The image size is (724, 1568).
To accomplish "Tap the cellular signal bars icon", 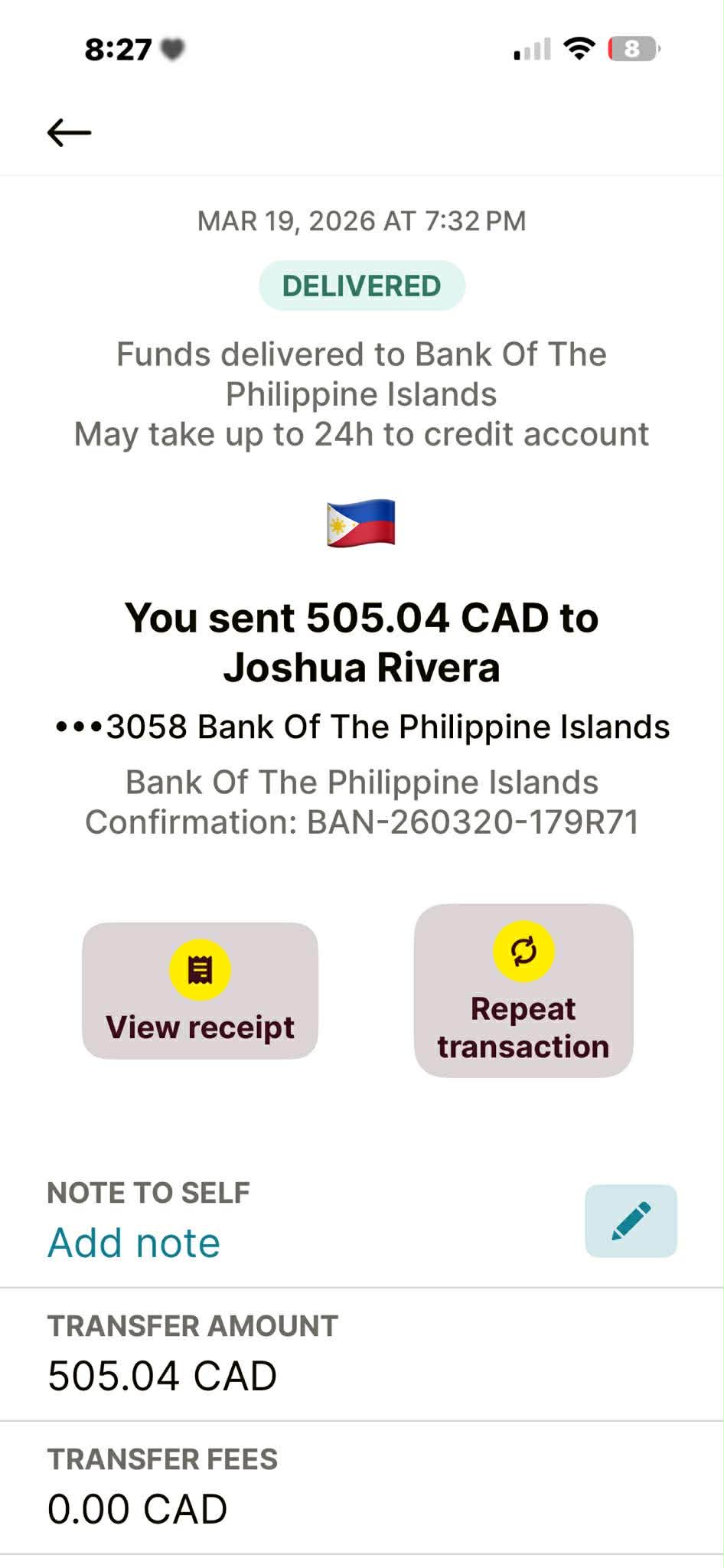I will 531,48.
